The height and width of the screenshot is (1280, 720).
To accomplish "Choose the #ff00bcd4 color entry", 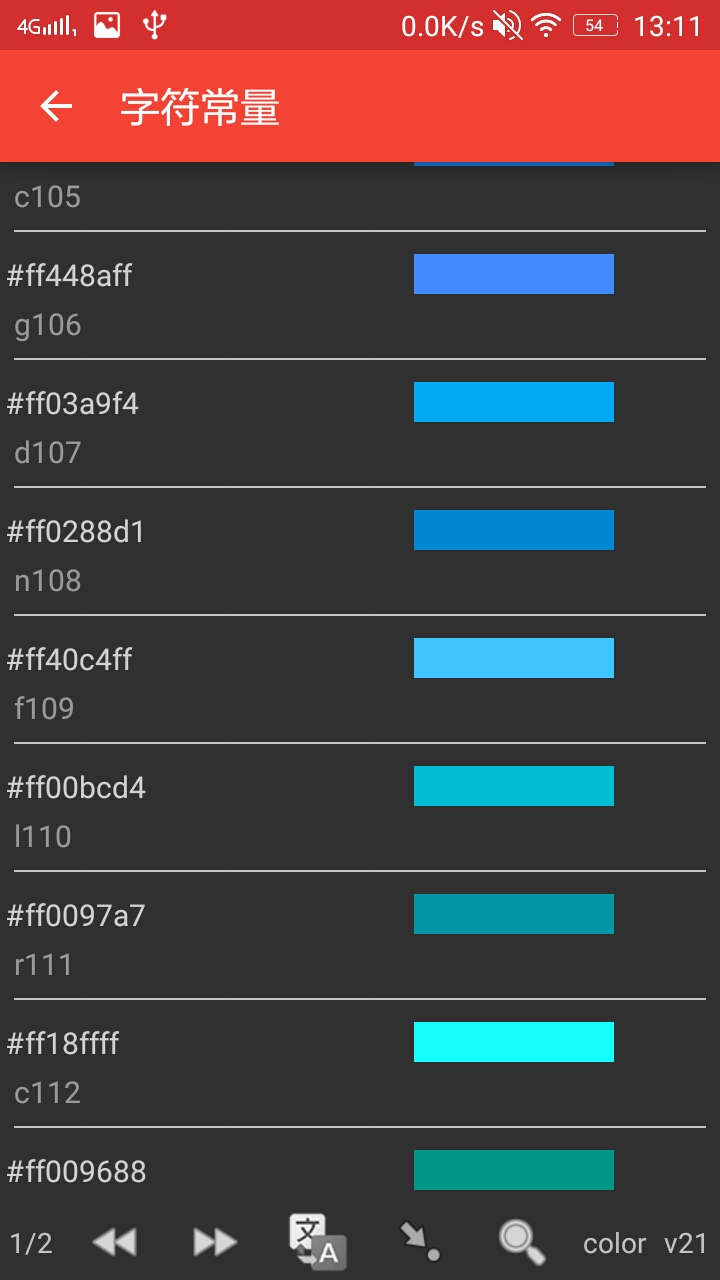I will coord(360,807).
